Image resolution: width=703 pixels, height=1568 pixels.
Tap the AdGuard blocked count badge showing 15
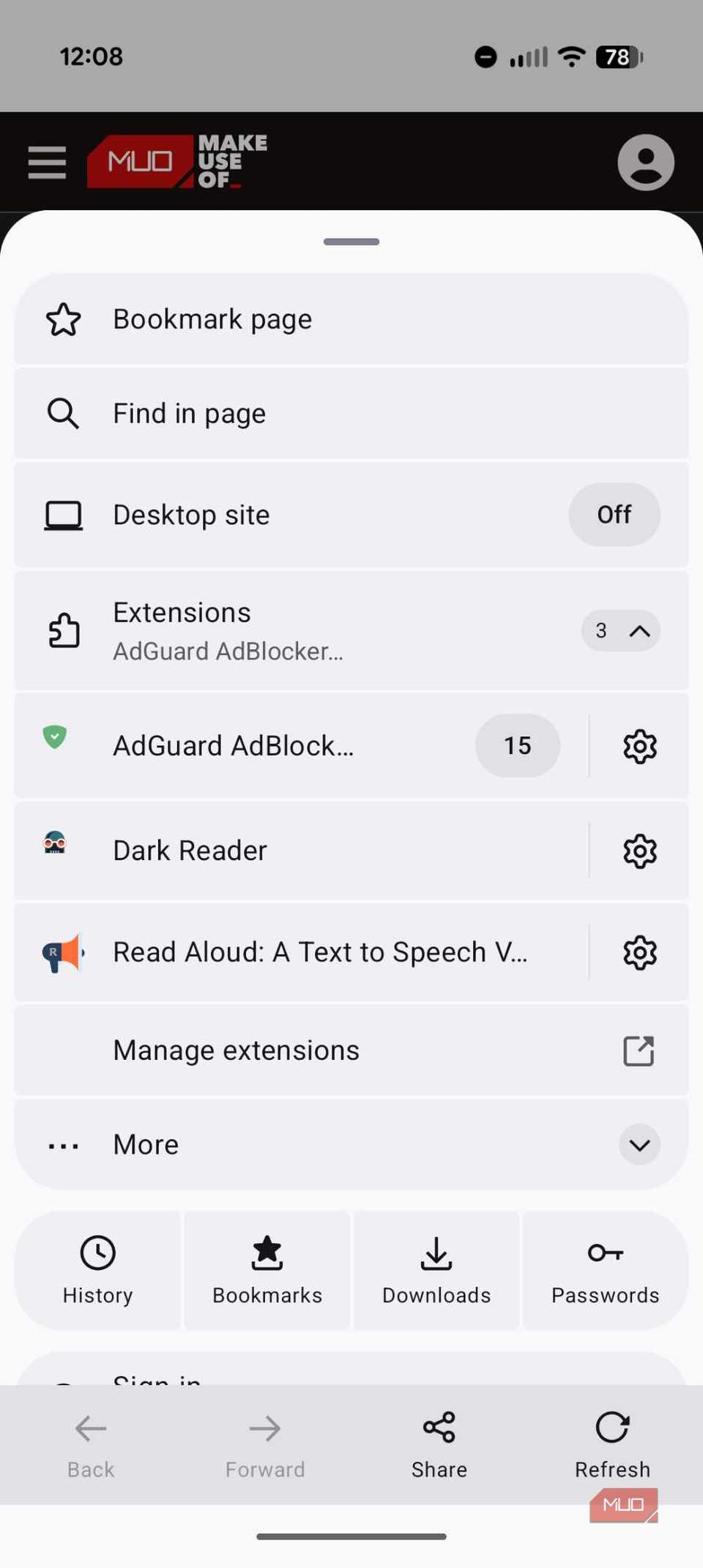pyautogui.click(x=517, y=745)
